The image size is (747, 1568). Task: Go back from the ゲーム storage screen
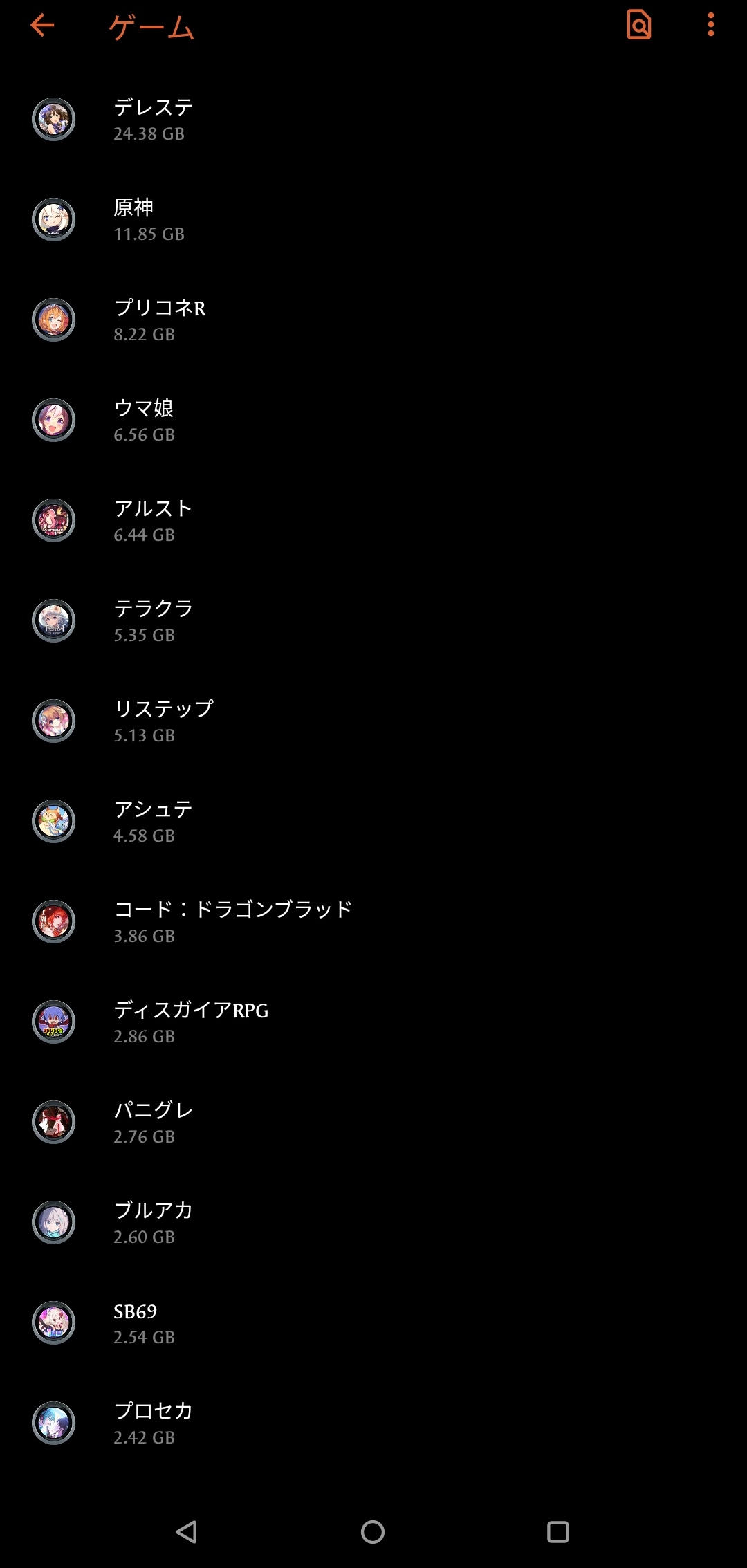point(43,26)
